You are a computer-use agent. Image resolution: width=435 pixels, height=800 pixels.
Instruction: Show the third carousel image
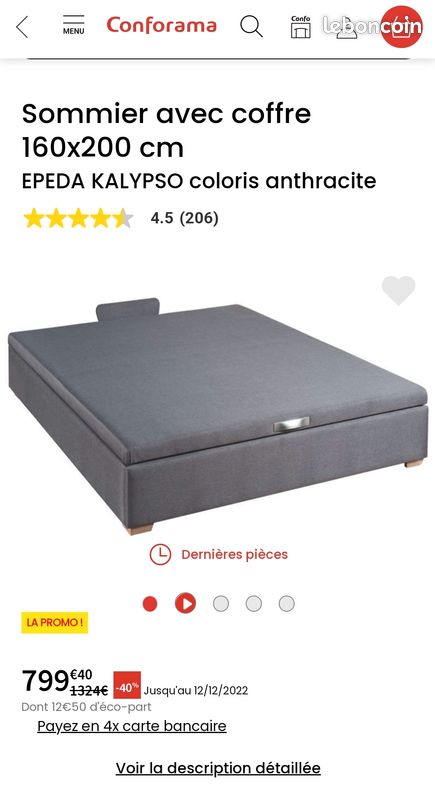(221, 604)
